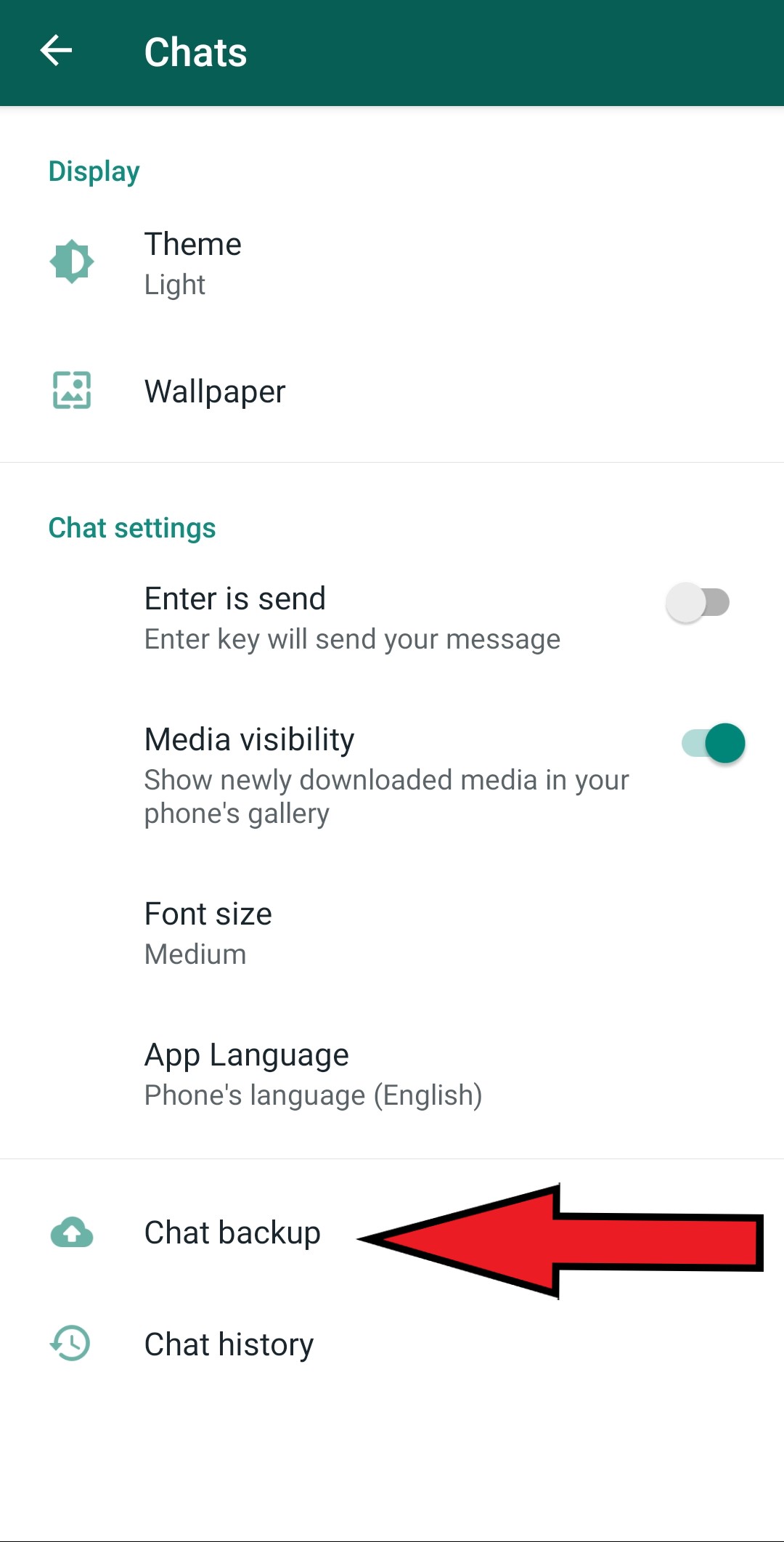784x1542 pixels.
Task: Open Chat backup
Action: point(392,1233)
